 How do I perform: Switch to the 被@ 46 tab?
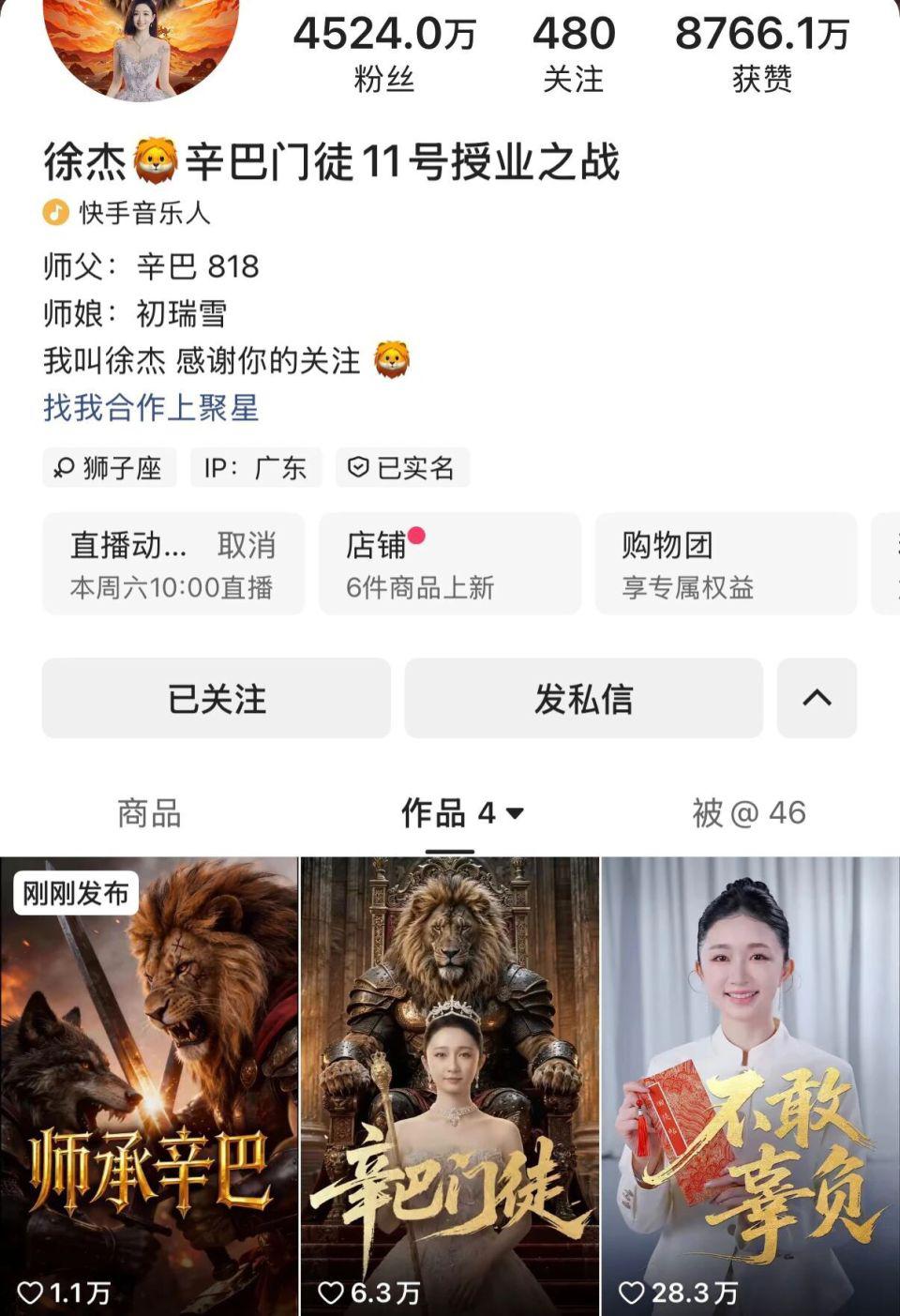point(748,812)
